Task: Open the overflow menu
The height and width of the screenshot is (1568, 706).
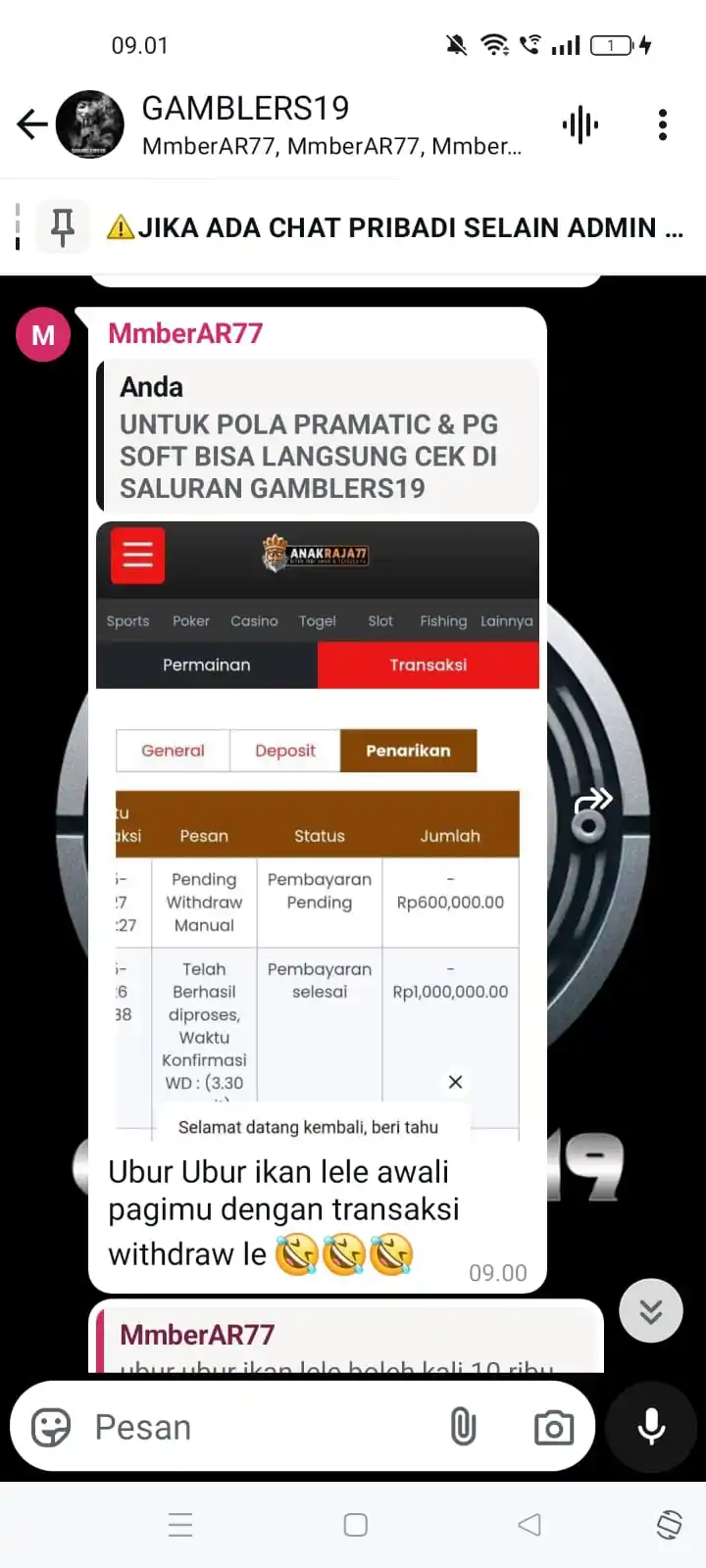Action: coord(663,124)
